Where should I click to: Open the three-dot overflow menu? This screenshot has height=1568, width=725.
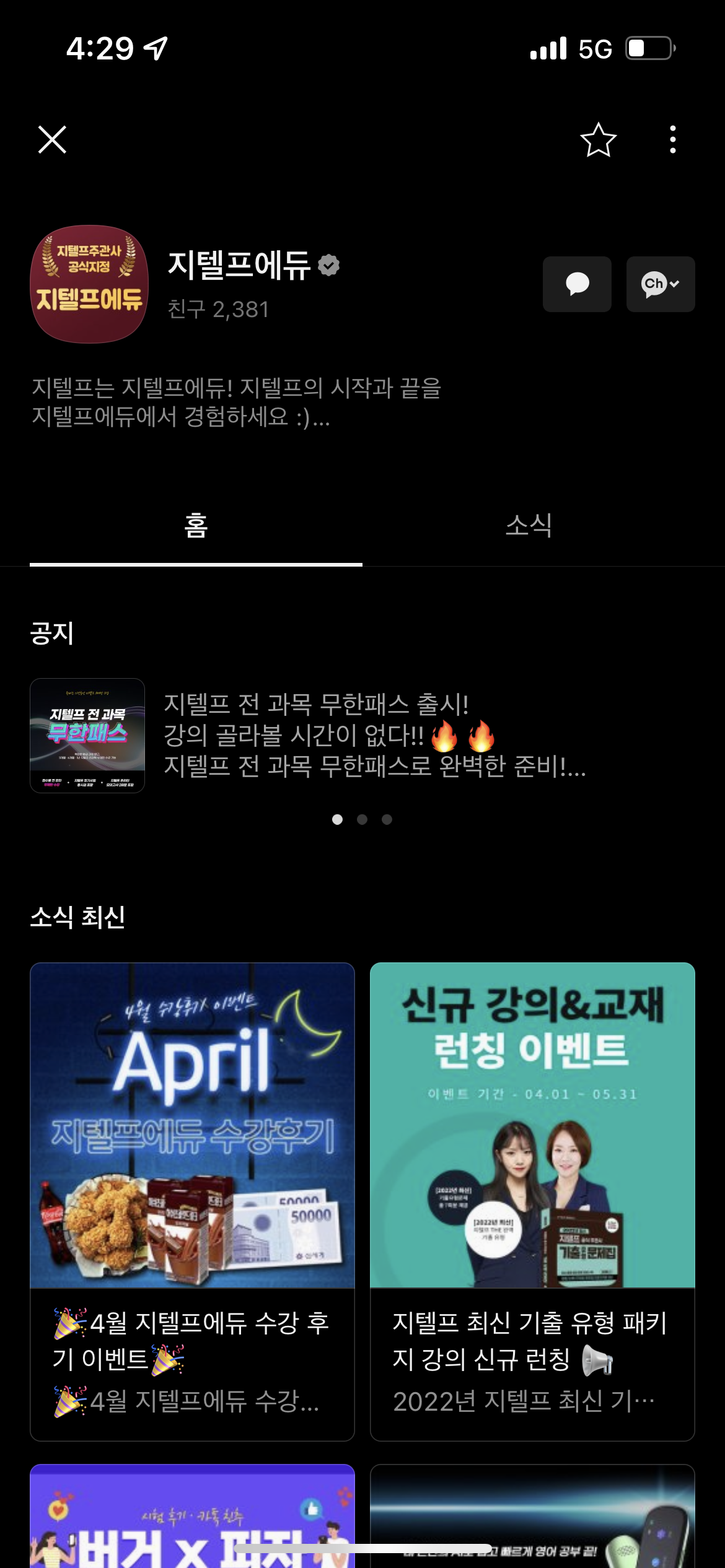coord(672,140)
